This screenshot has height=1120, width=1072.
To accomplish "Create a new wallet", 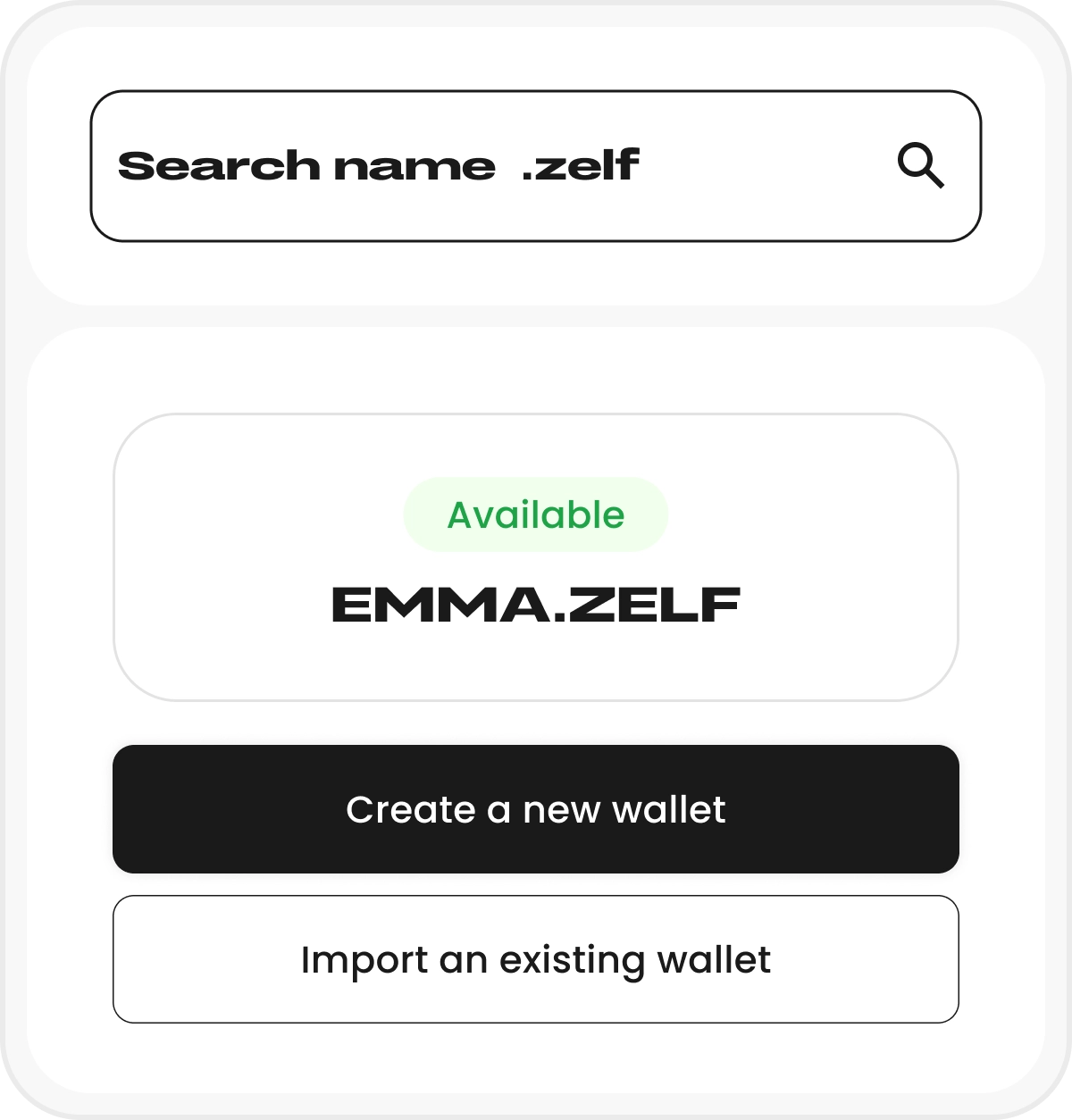I will [x=536, y=809].
